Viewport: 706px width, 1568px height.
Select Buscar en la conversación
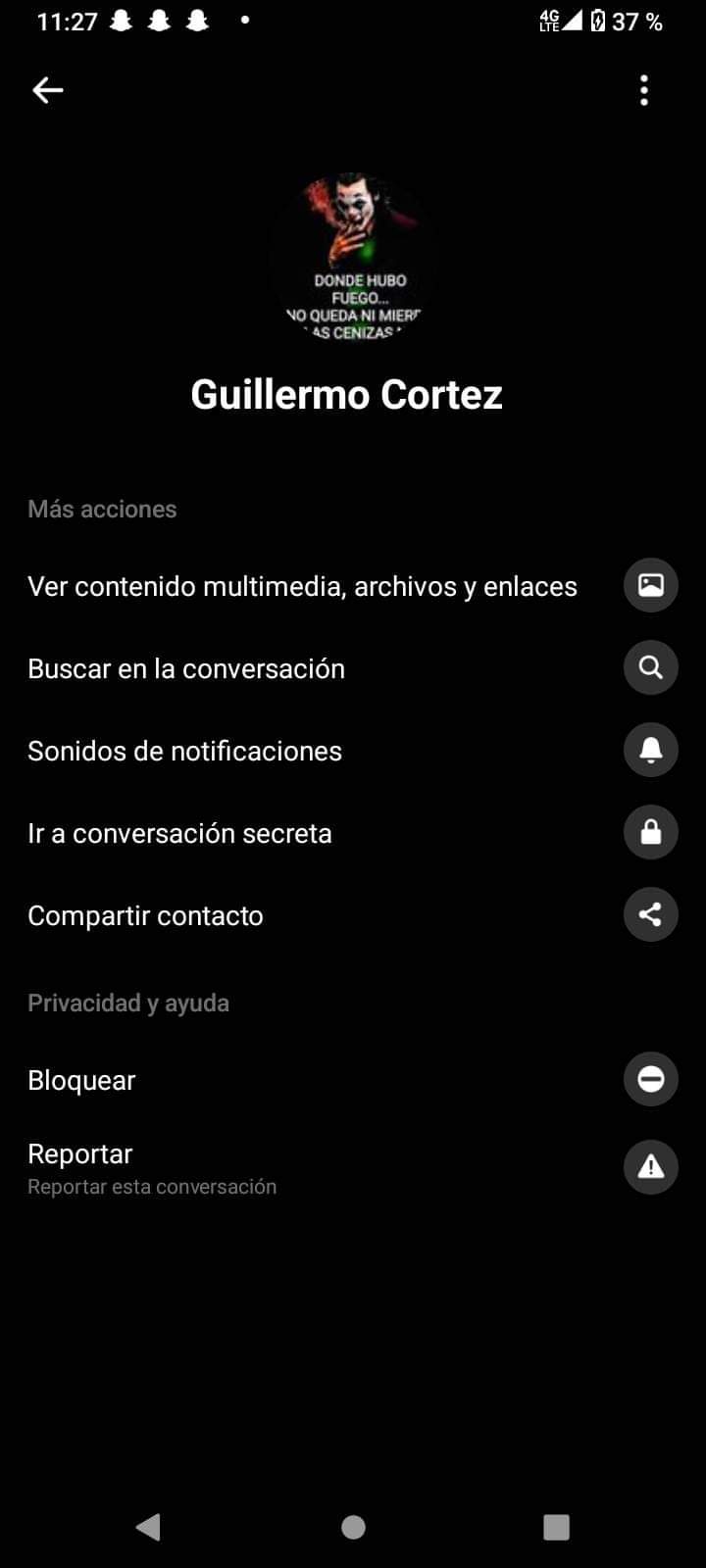[186, 668]
